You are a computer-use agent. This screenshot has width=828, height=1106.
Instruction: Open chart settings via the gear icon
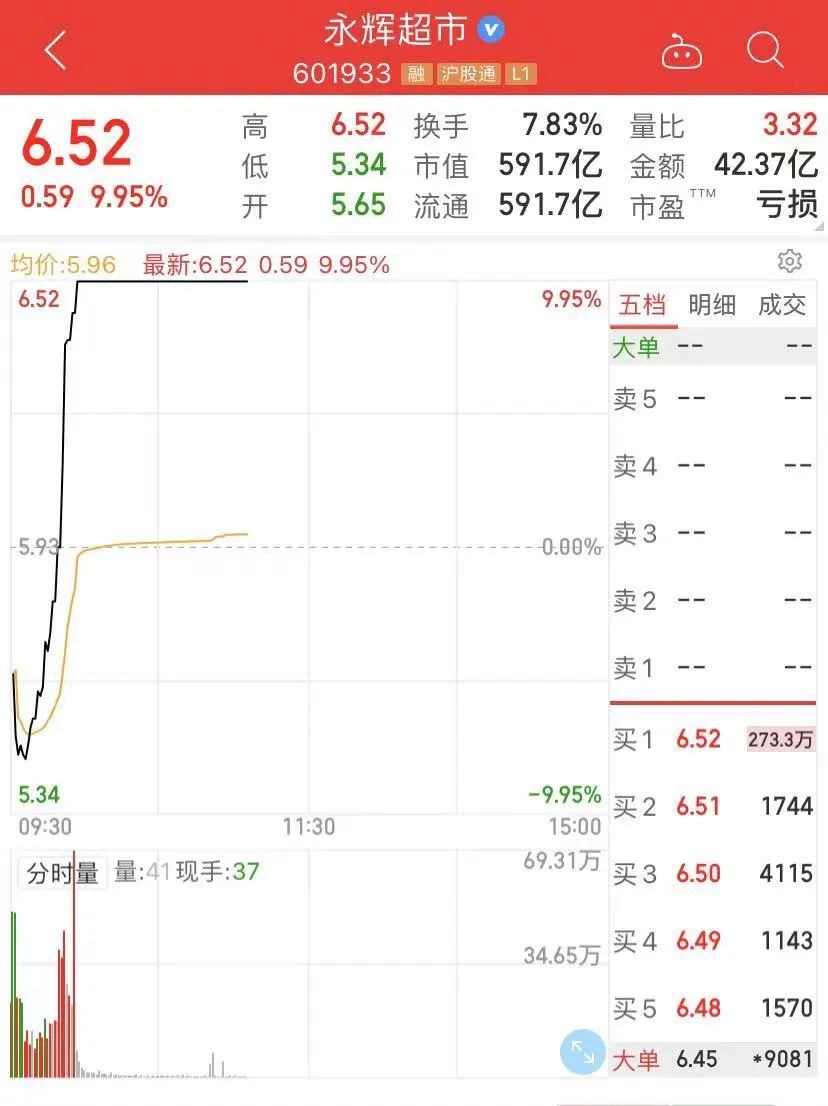point(791,260)
